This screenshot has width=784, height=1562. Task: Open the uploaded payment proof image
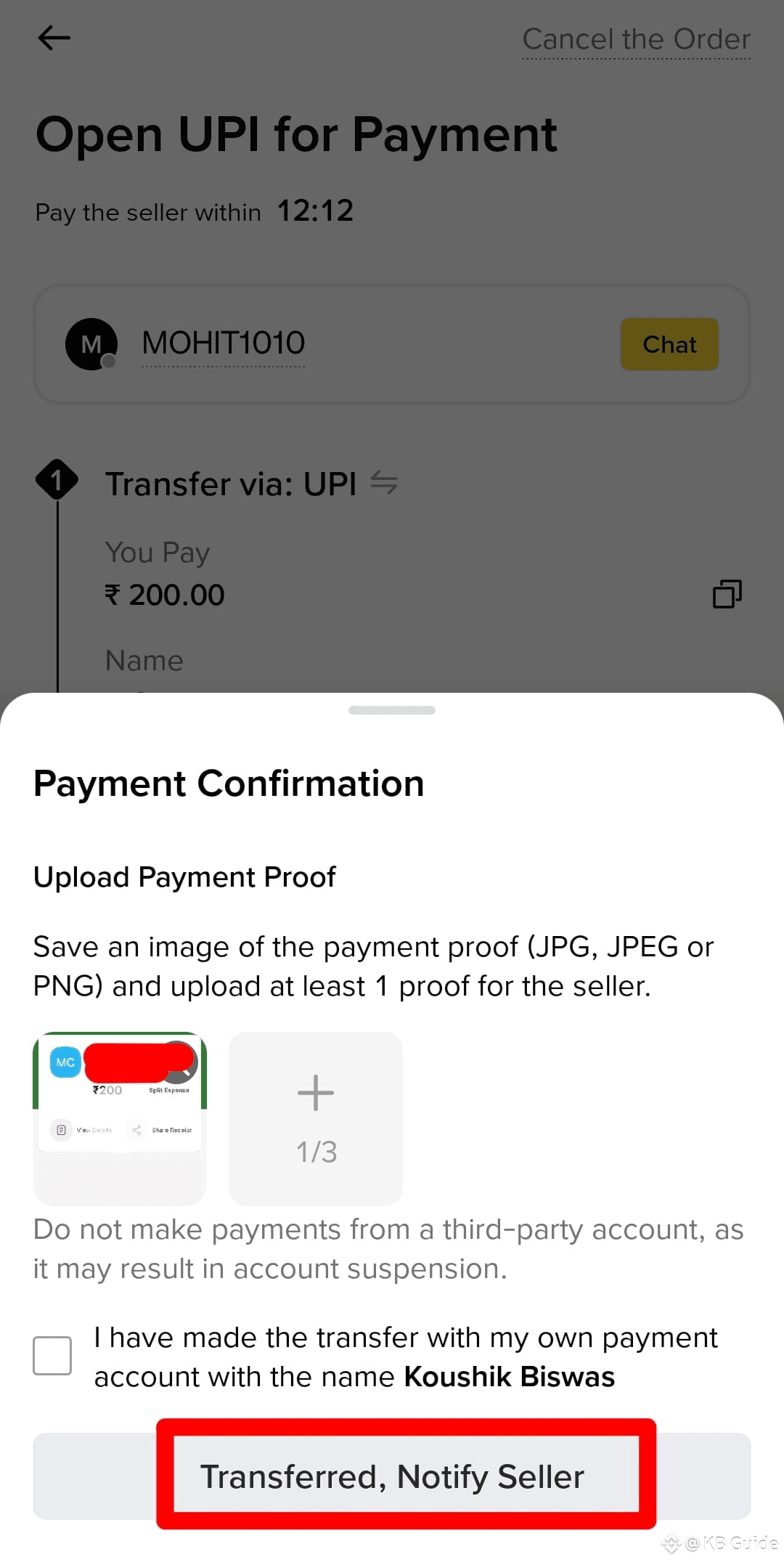point(120,1118)
